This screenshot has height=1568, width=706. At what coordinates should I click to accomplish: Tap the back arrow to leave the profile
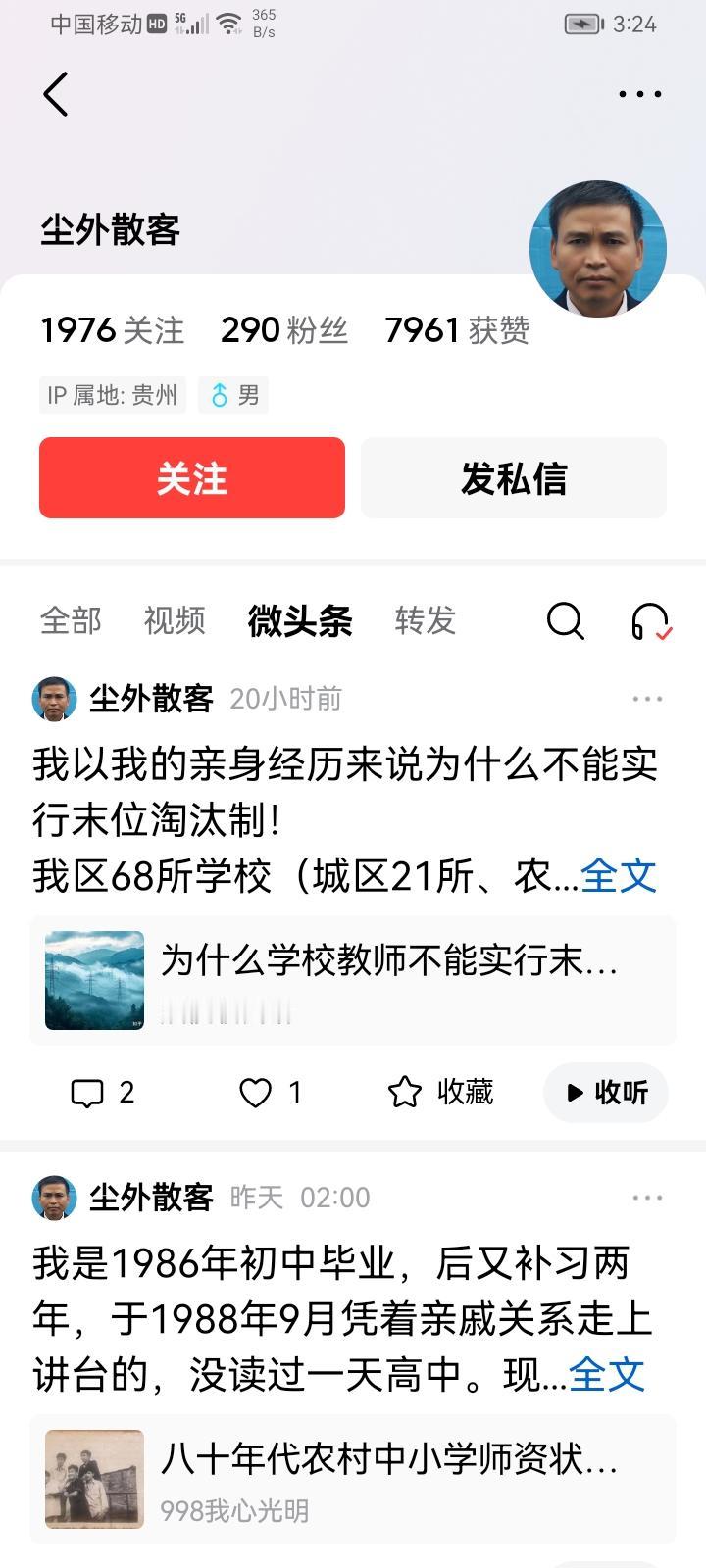coord(56,94)
